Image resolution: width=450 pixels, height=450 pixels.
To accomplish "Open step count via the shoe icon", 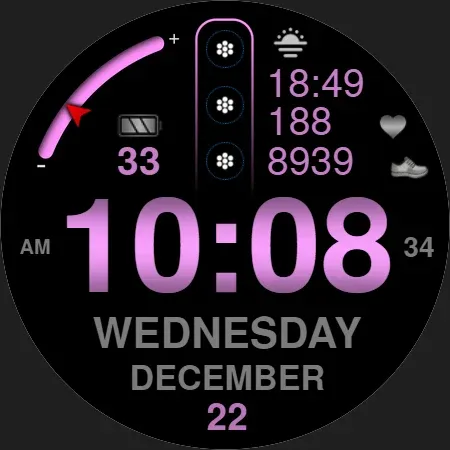I will [x=409, y=167].
